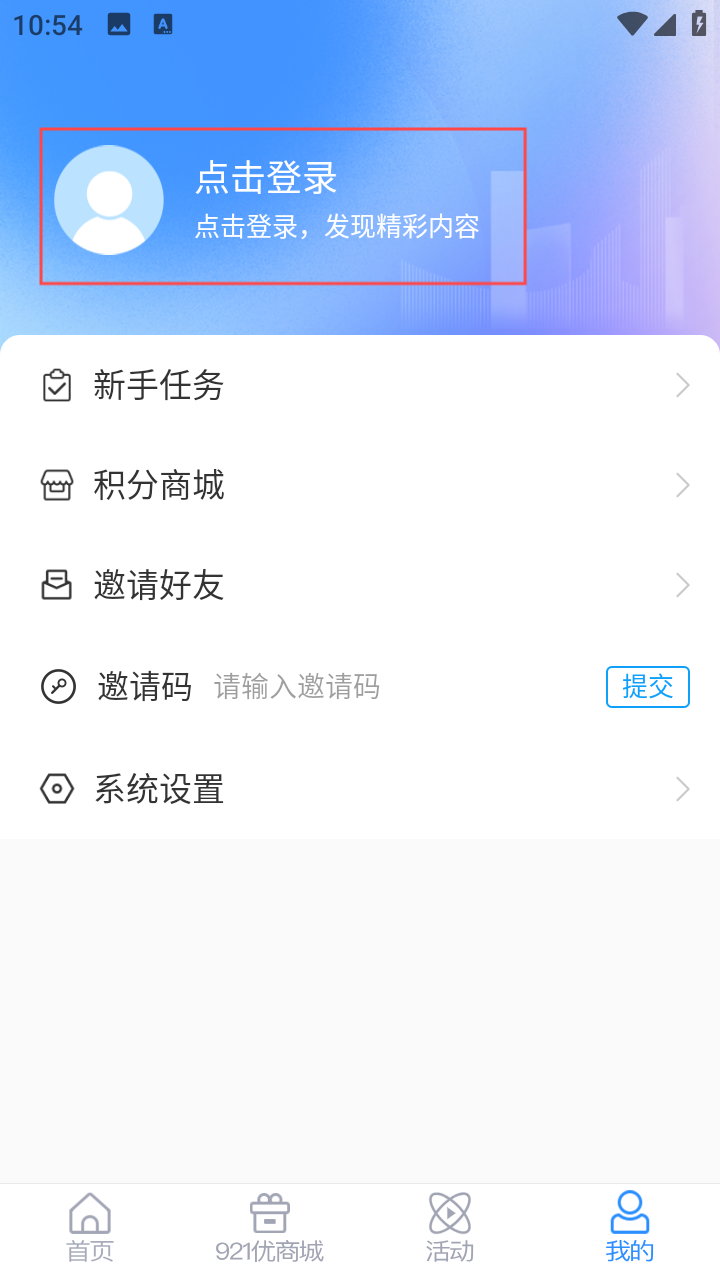Click the default avatar circle
Viewport: 720px width, 1280px height.
(x=110, y=200)
